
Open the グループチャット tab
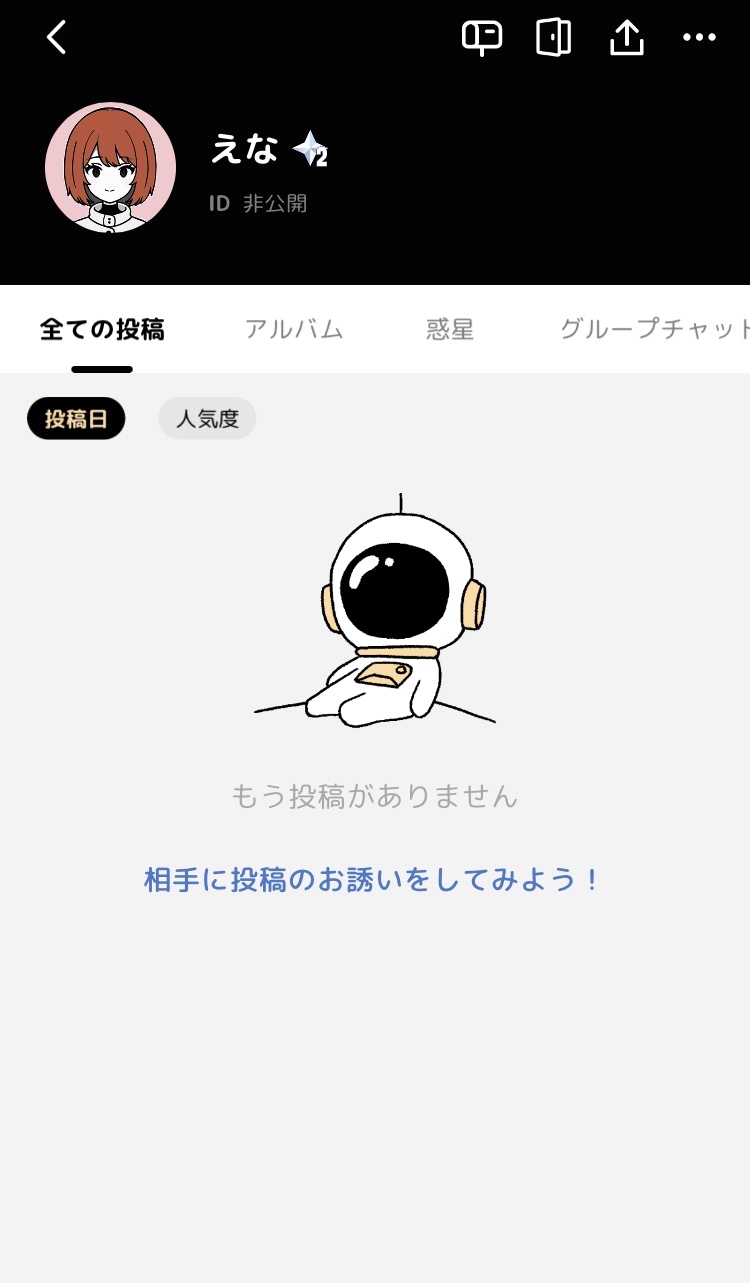(654, 330)
